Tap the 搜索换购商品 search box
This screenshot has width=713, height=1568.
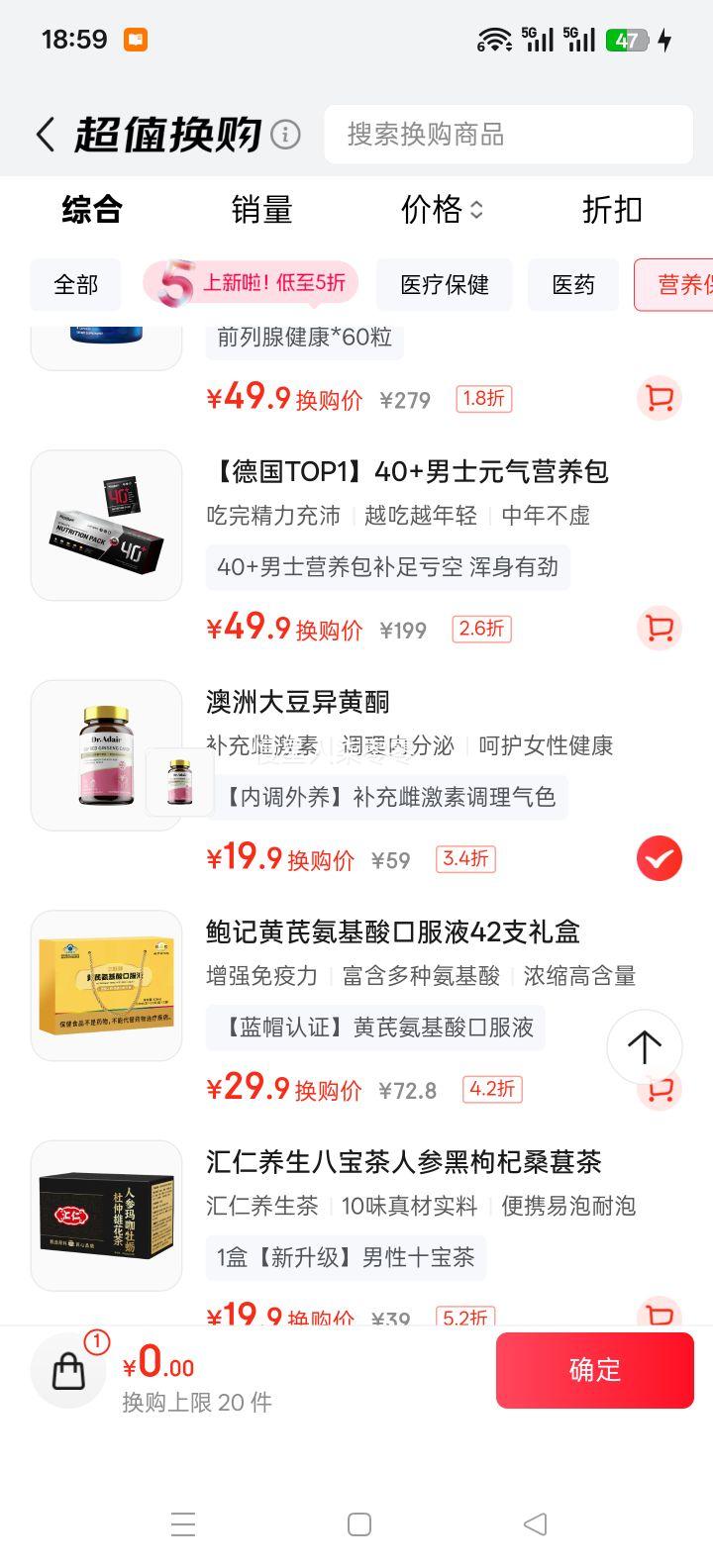pos(507,135)
